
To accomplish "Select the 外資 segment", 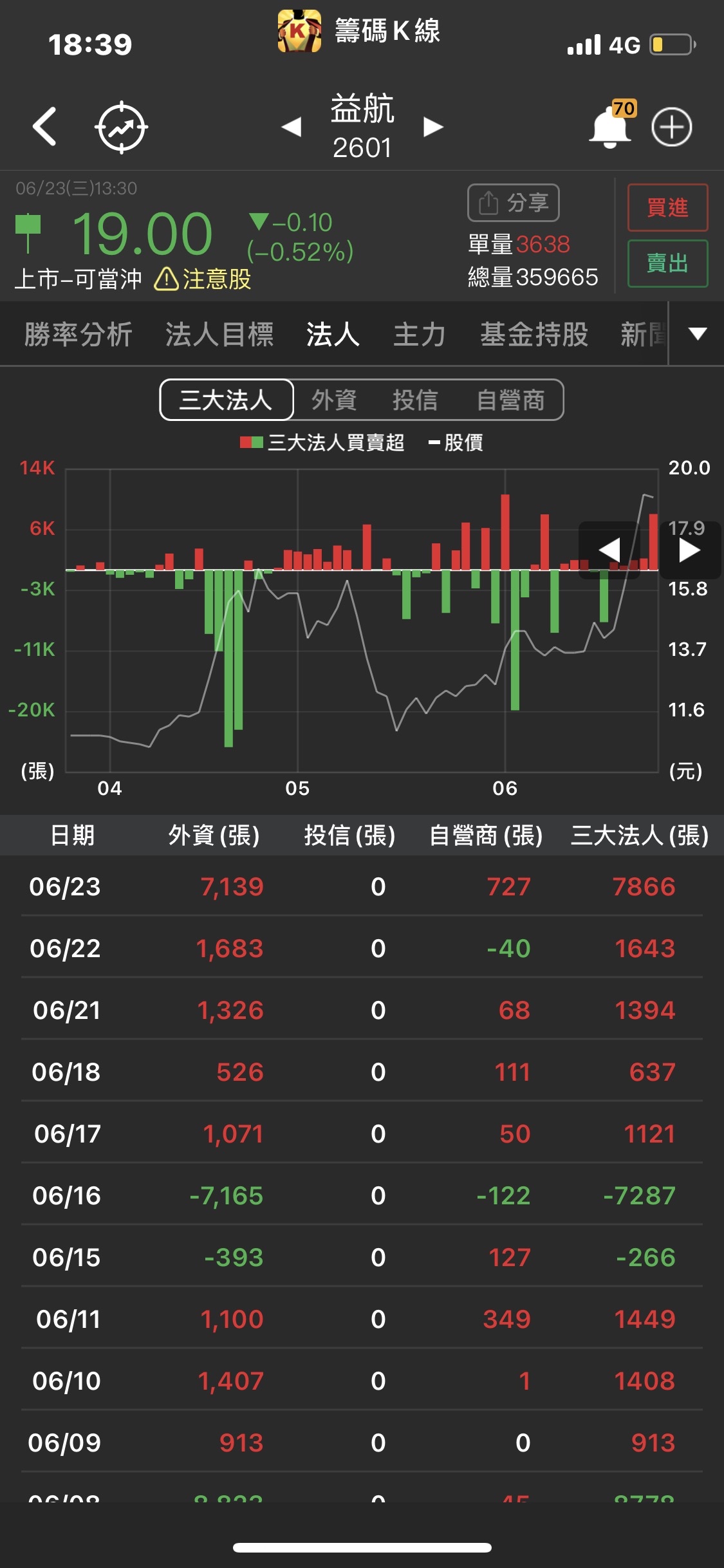I will pos(334,400).
